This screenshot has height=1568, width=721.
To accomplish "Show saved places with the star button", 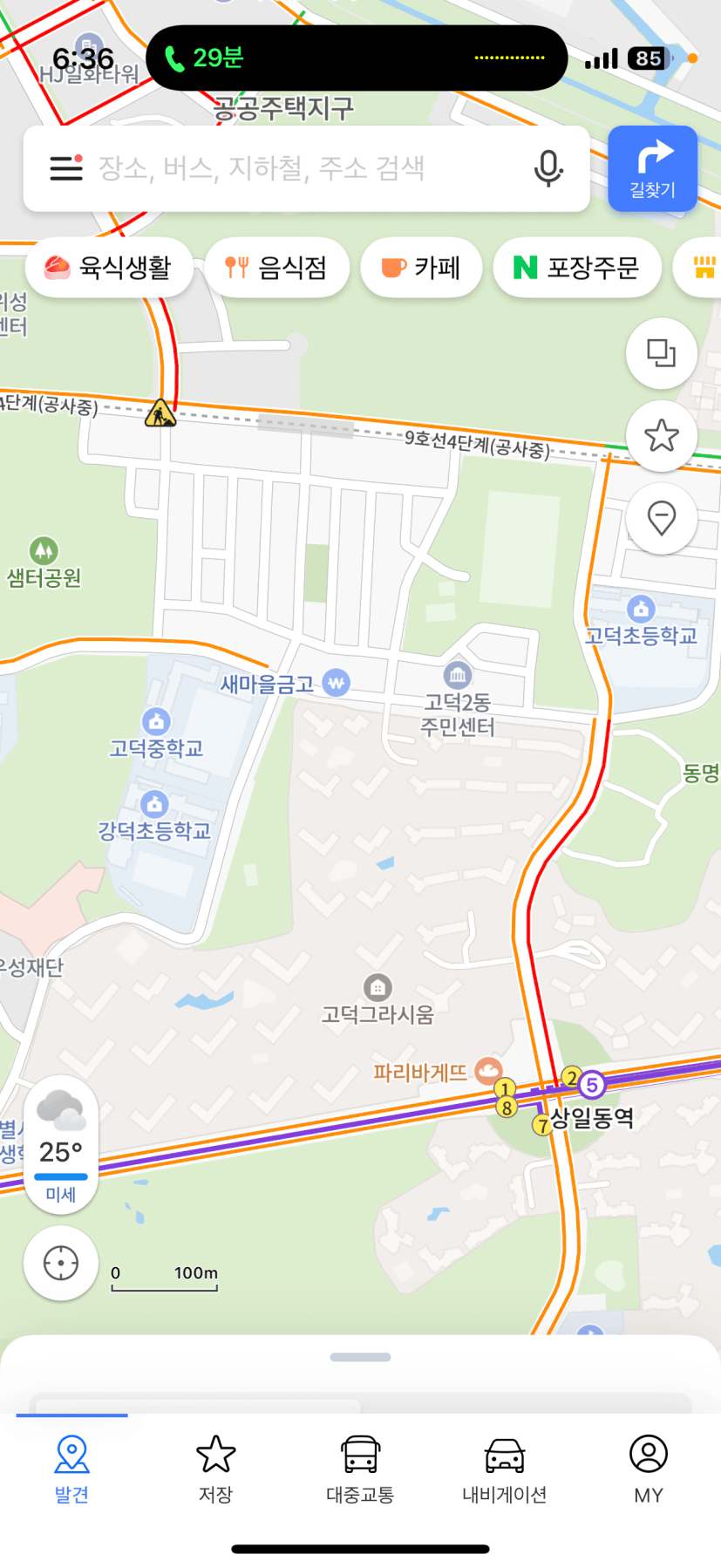I will tap(662, 435).
